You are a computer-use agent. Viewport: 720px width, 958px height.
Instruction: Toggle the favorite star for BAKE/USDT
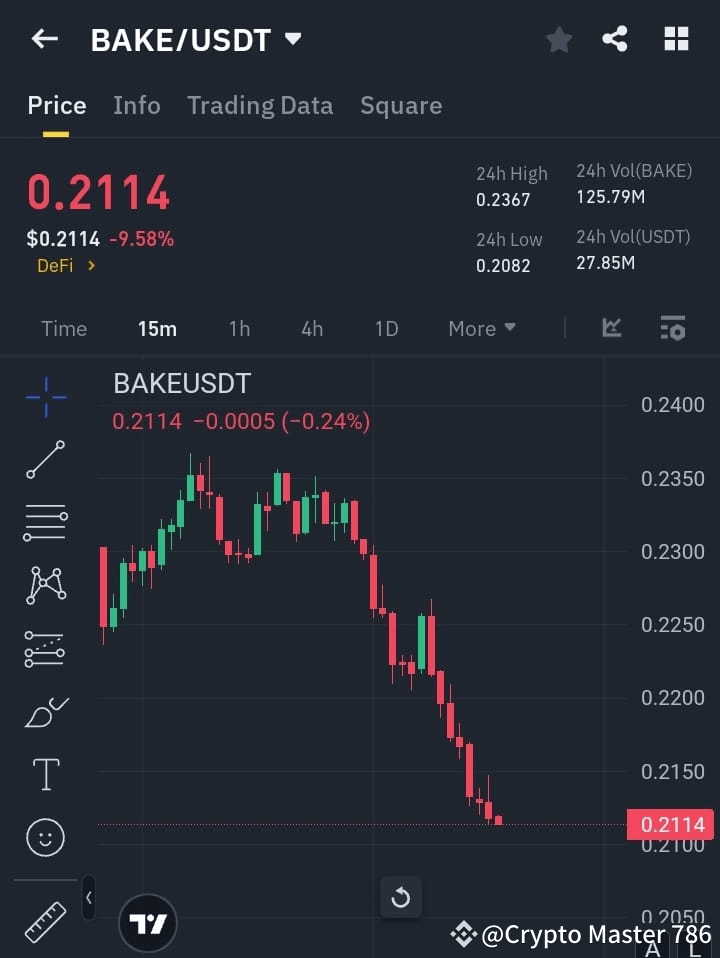[x=558, y=39]
